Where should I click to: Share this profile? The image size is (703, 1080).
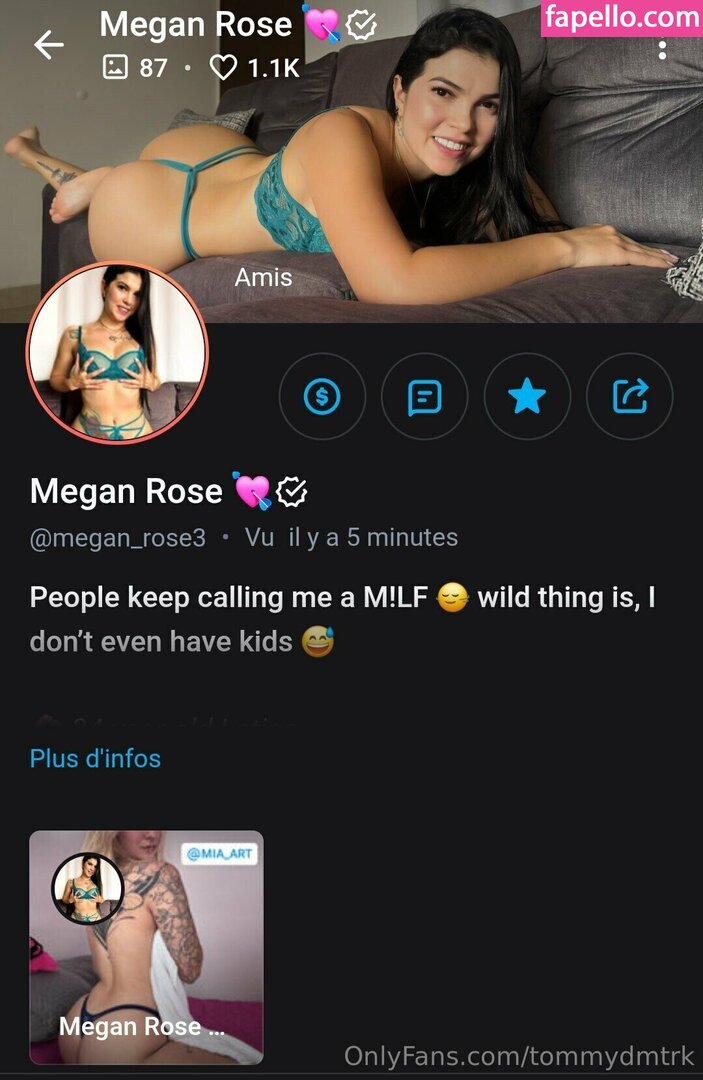click(x=630, y=397)
